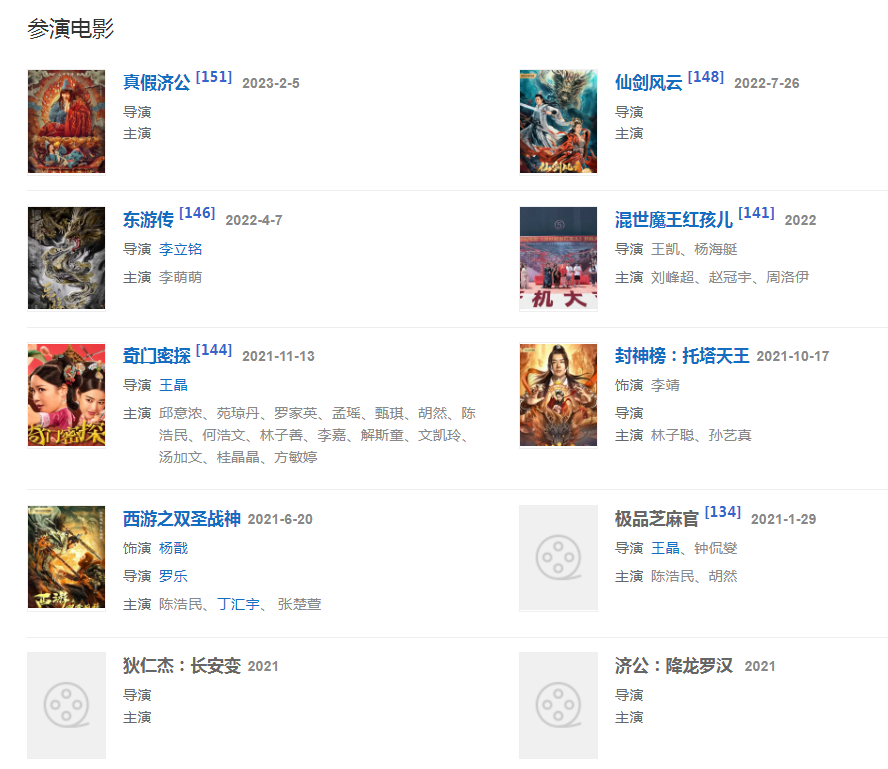Open the 混世魔王红孩儿 movie link

[x=673, y=220]
